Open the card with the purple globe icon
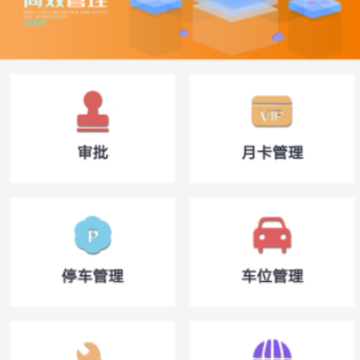 (x=272, y=341)
